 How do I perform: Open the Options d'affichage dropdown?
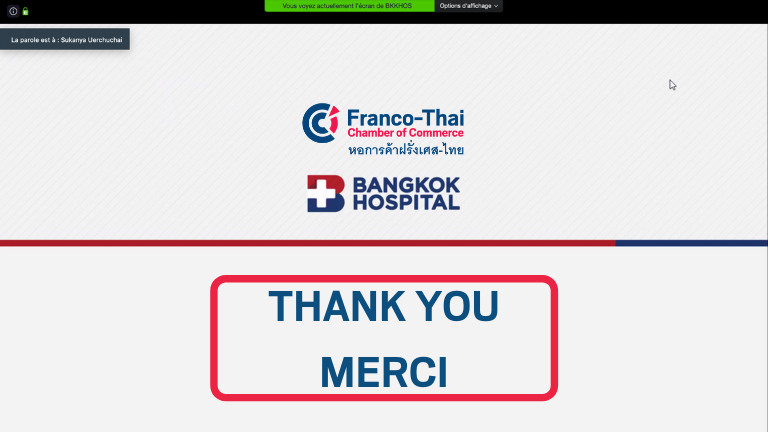point(468,6)
